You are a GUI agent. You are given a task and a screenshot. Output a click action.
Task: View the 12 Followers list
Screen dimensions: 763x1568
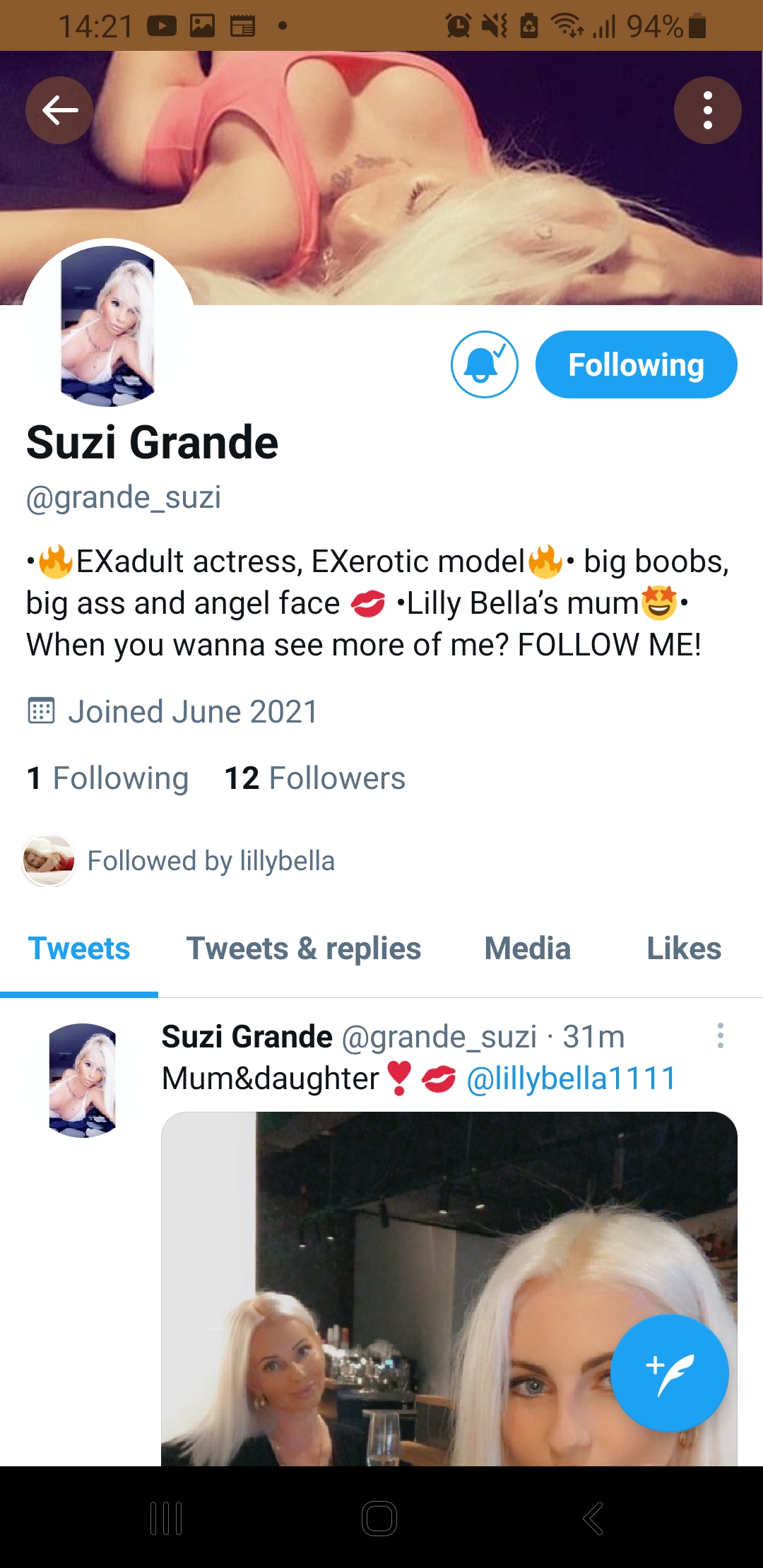(x=314, y=778)
